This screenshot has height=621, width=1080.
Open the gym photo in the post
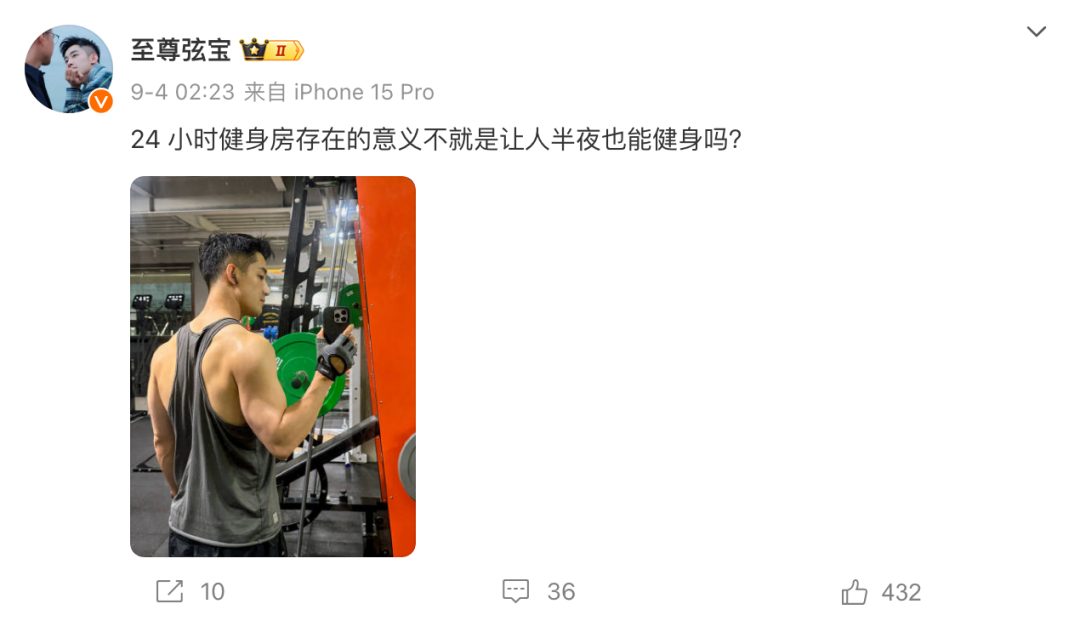[272, 366]
